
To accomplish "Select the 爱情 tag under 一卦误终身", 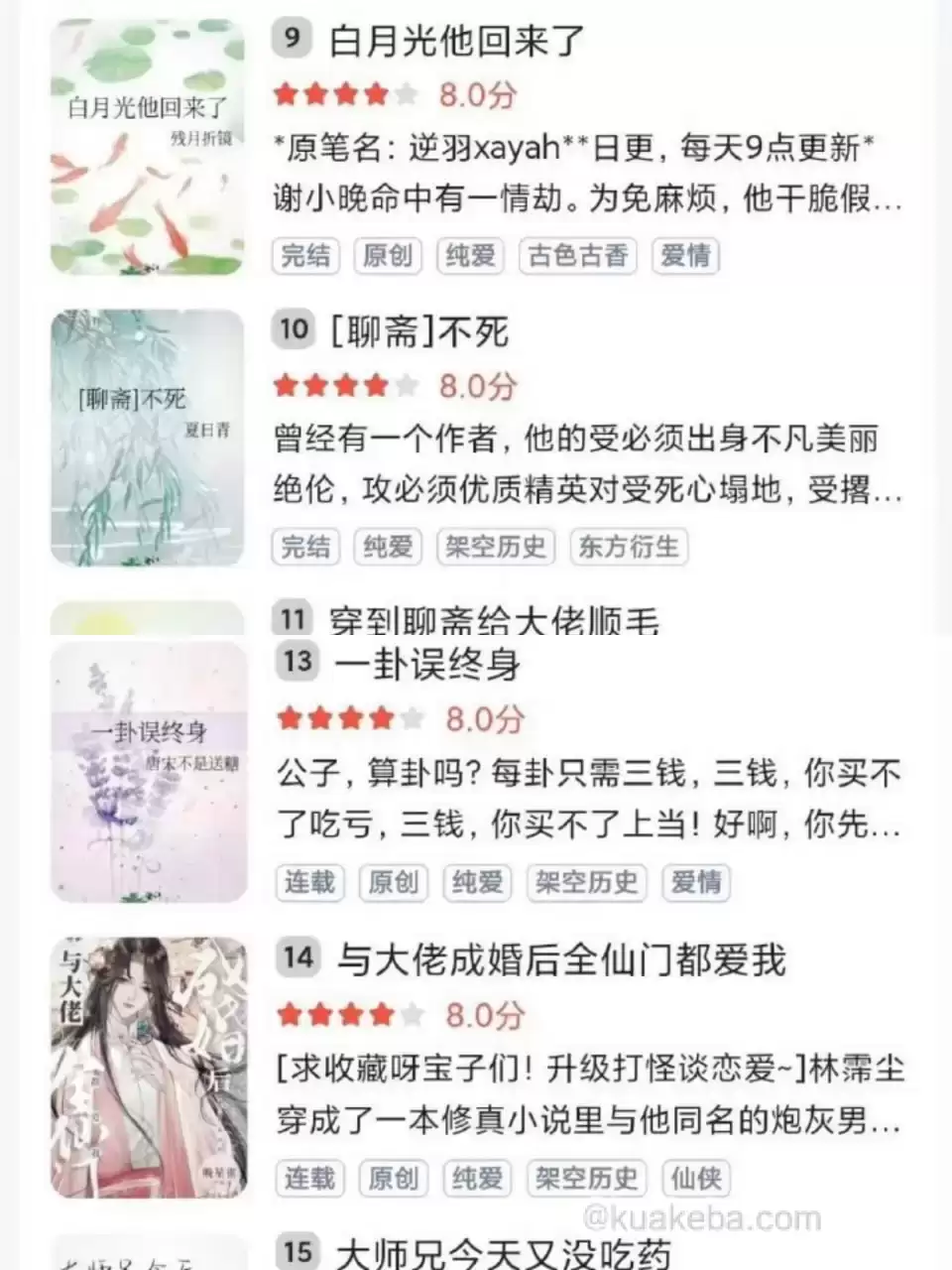I will click(x=695, y=883).
